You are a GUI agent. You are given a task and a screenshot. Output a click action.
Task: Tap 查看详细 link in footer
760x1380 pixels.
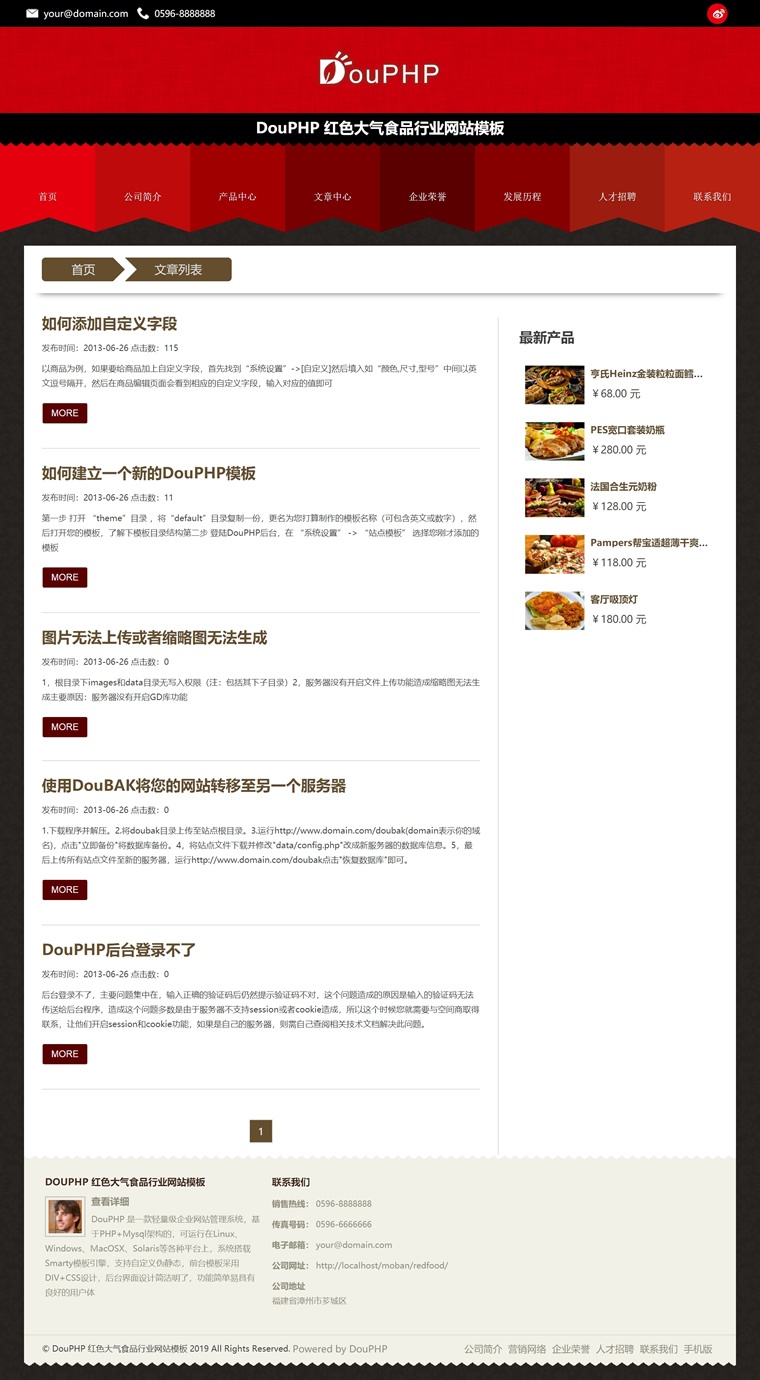(110, 1202)
